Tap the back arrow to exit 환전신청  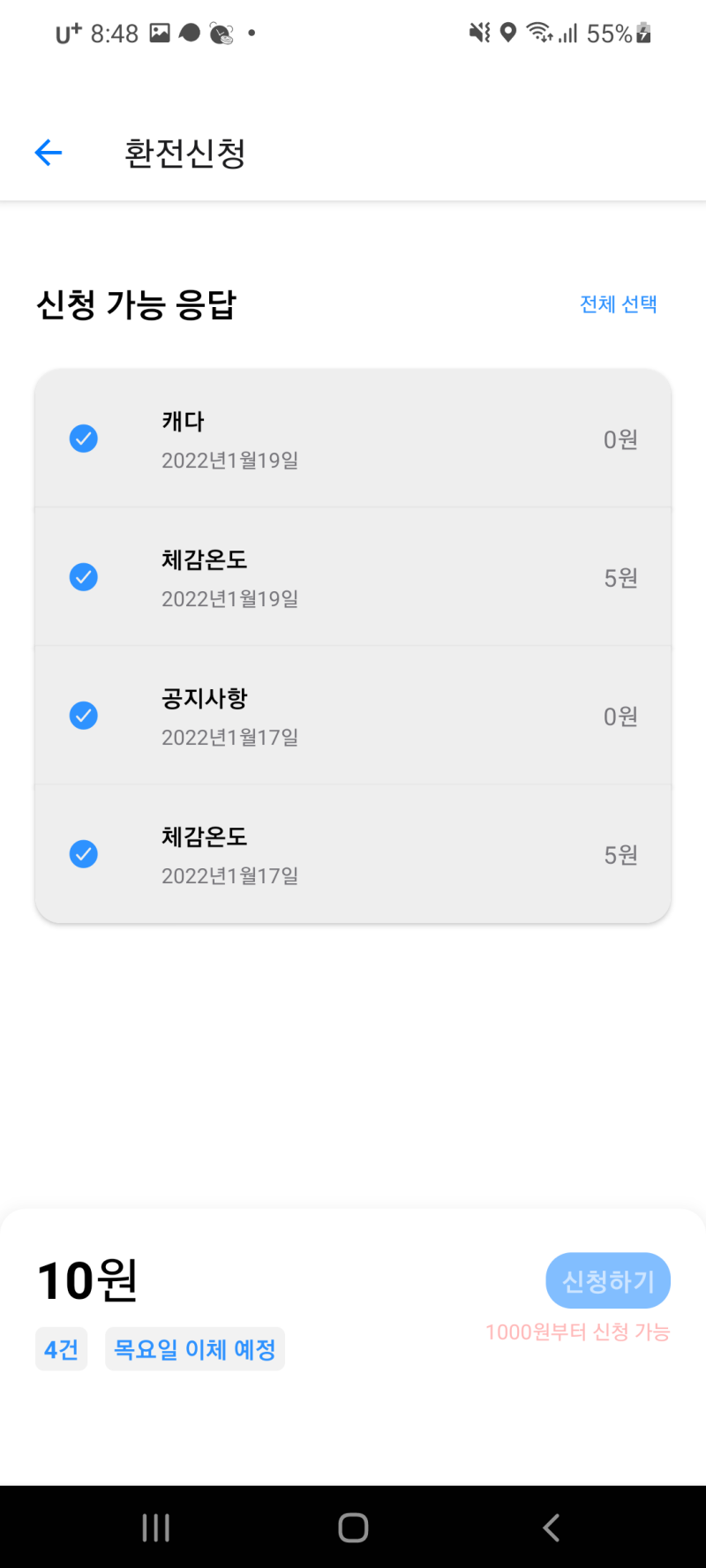pos(48,152)
